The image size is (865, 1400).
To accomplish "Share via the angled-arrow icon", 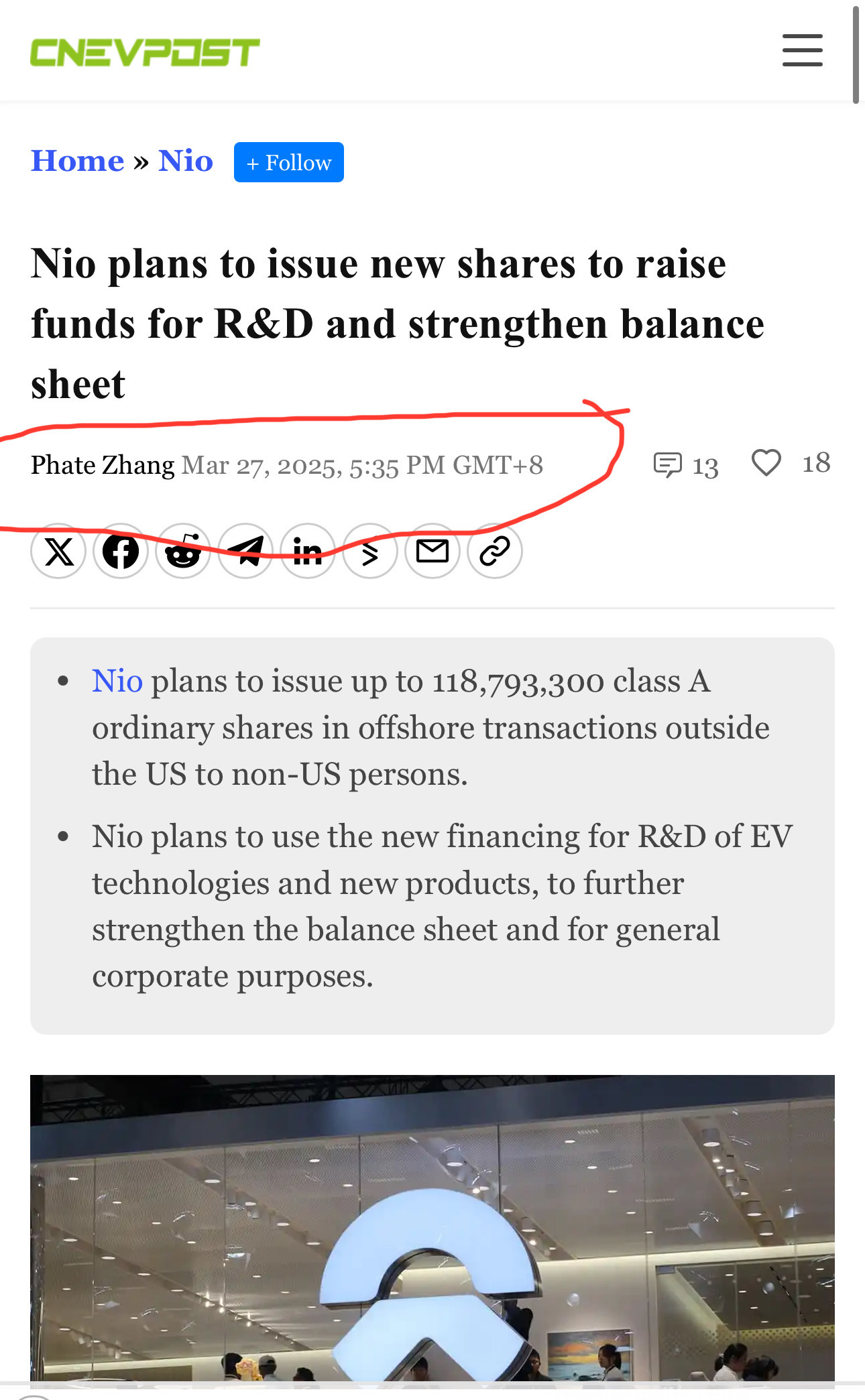I will click(370, 552).
